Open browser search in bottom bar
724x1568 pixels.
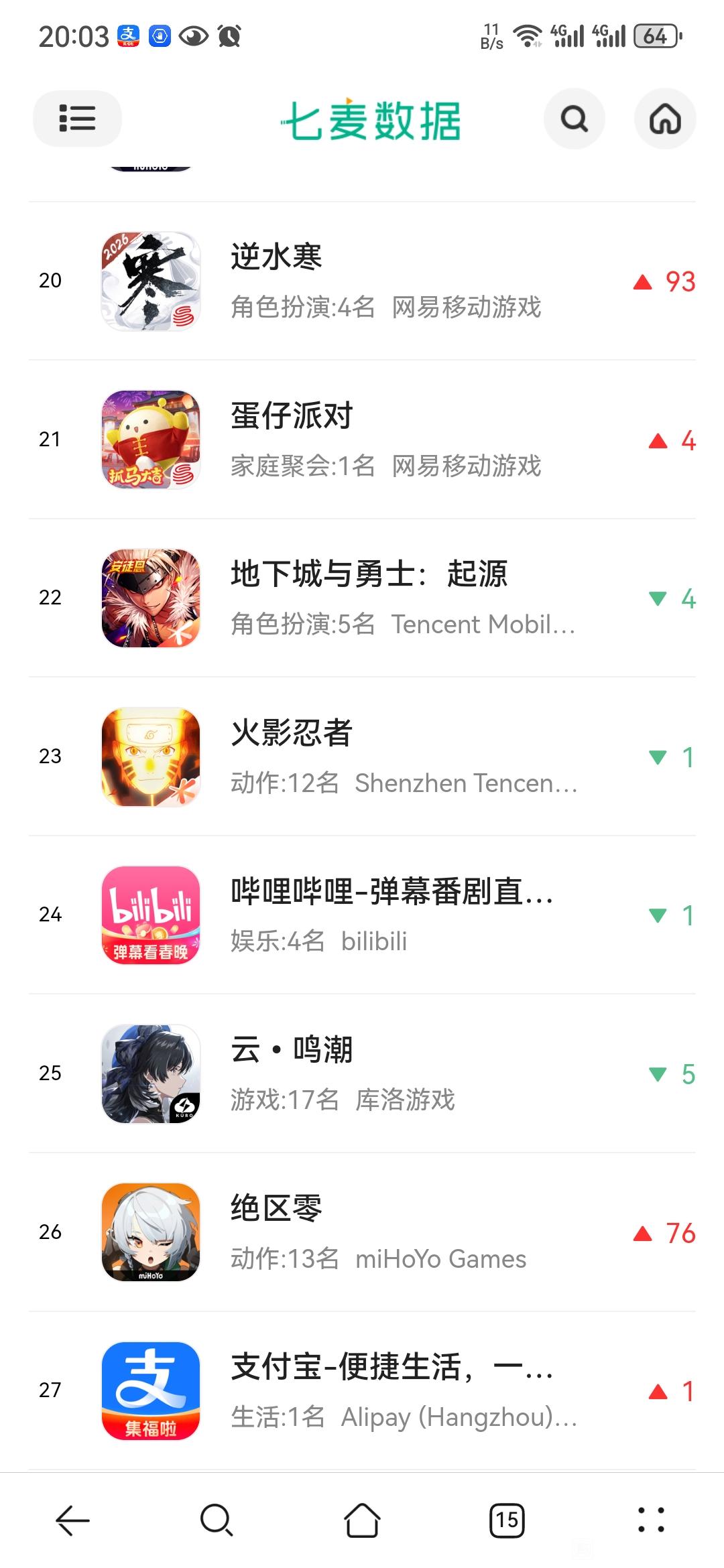pos(217,1520)
